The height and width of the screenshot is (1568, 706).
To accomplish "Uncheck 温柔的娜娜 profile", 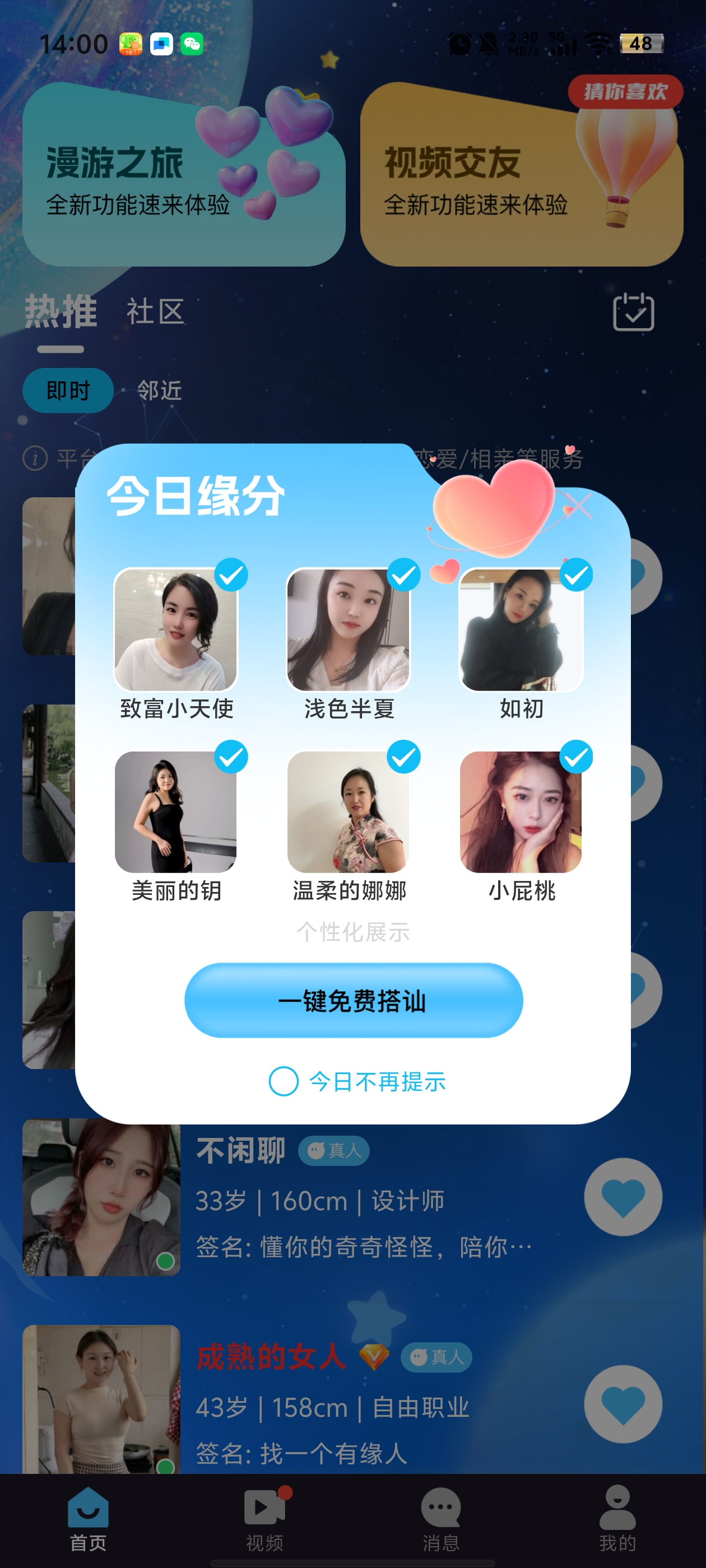I will coord(403,757).
